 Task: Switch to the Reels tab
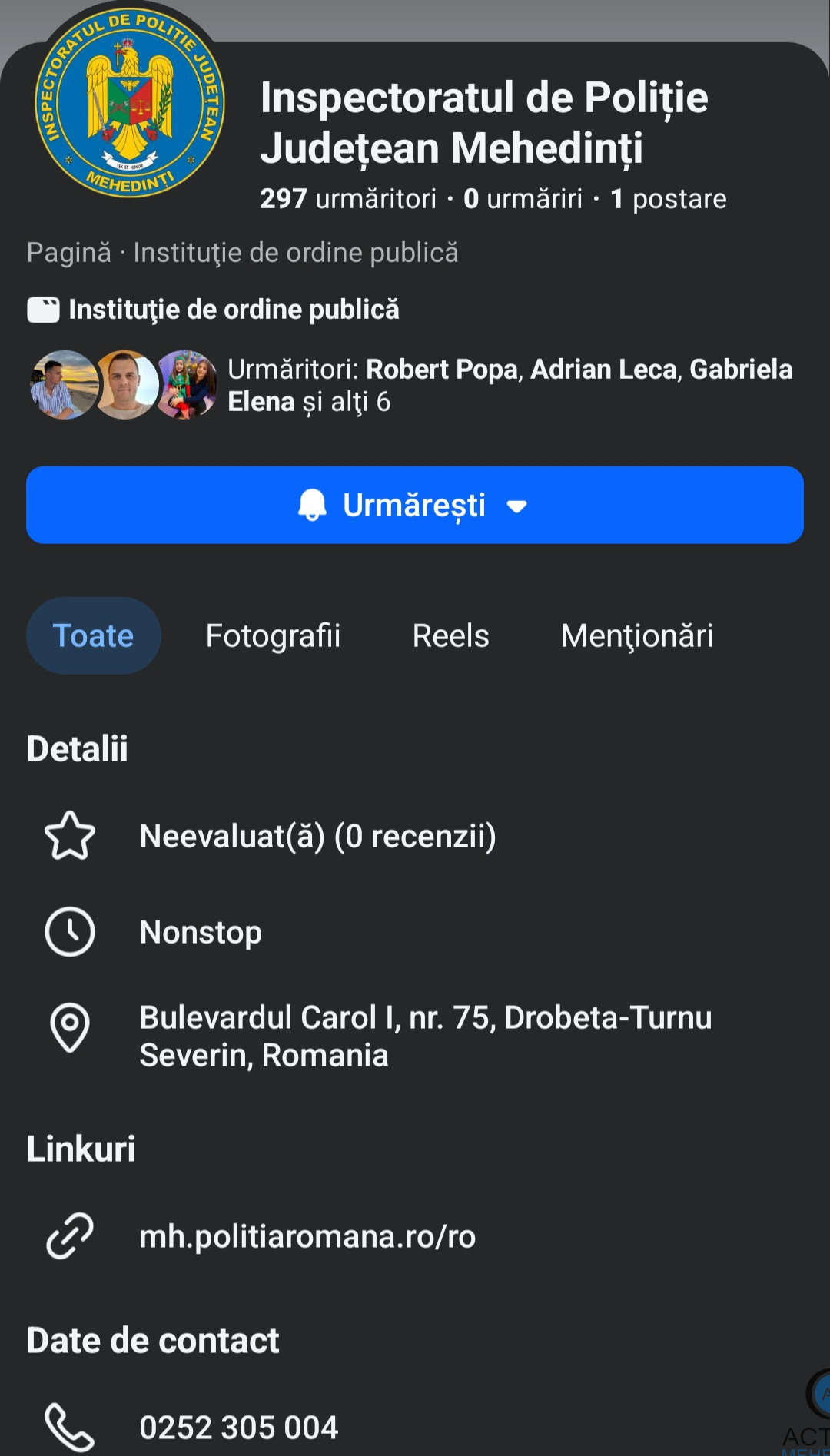coord(450,635)
